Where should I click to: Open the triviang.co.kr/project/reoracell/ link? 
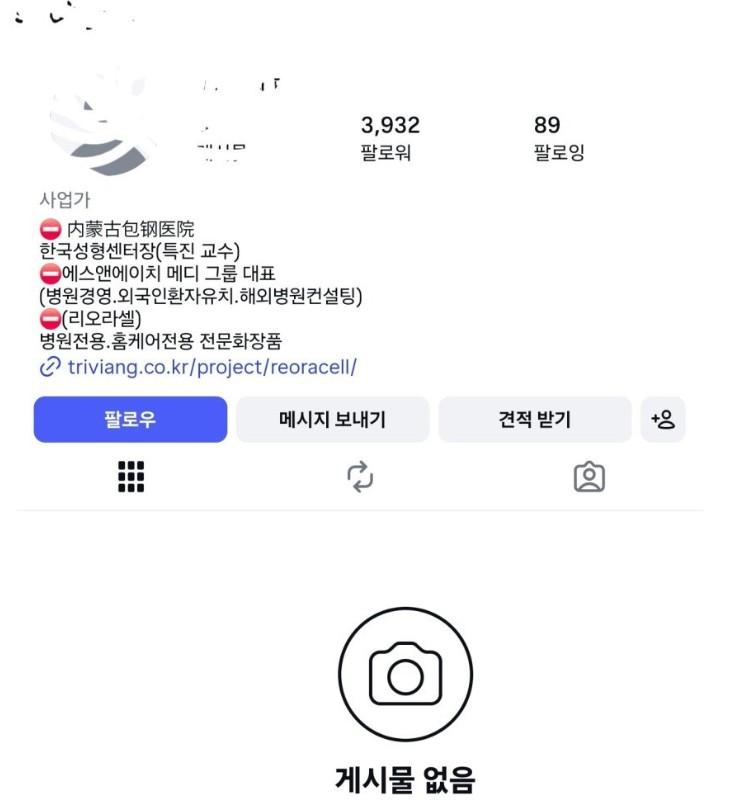pos(212,366)
